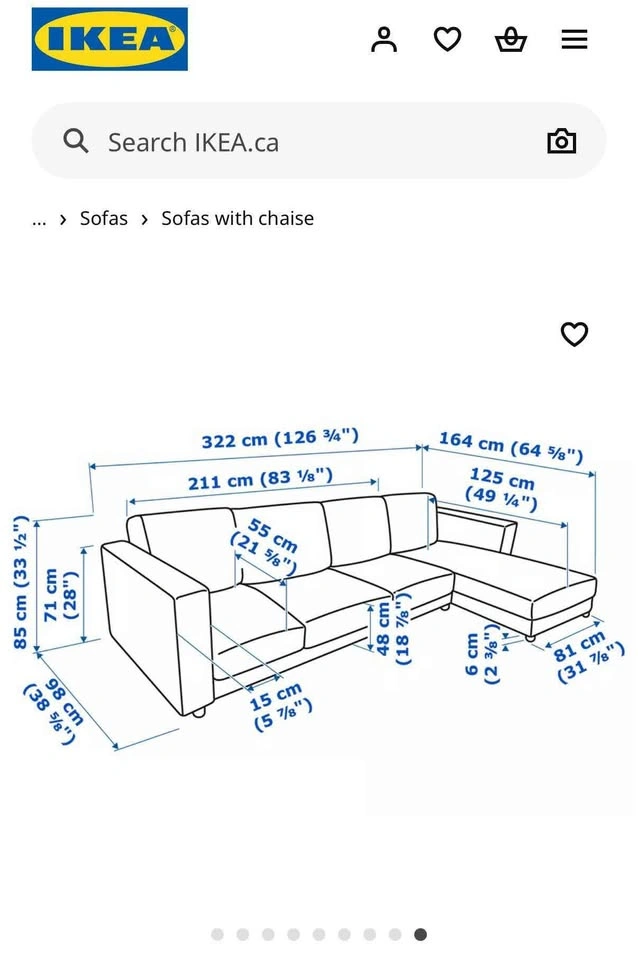Tap the Search IKEA.ca field

[318, 141]
